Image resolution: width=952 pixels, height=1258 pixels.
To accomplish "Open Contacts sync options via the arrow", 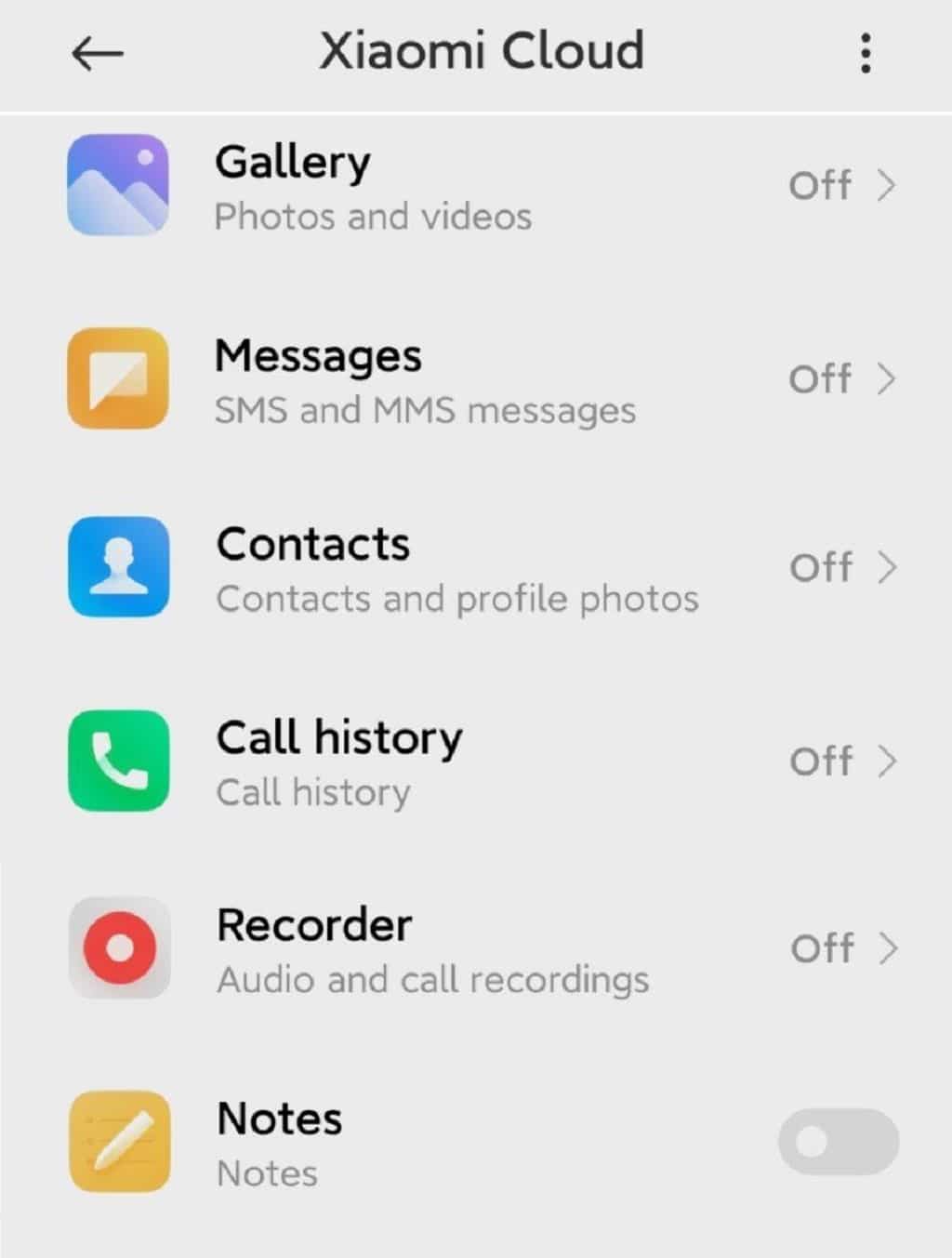I will click(x=890, y=568).
